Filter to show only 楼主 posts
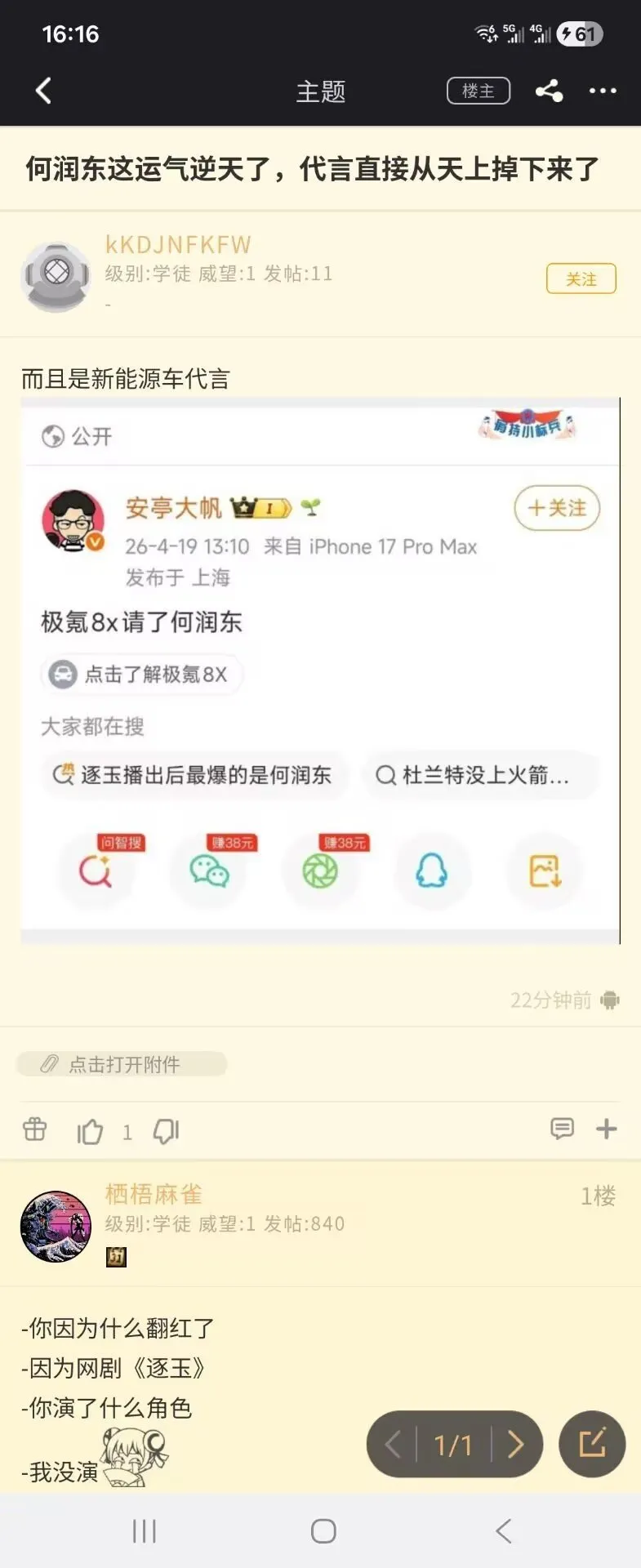This screenshot has height=1568, width=641. click(x=479, y=91)
